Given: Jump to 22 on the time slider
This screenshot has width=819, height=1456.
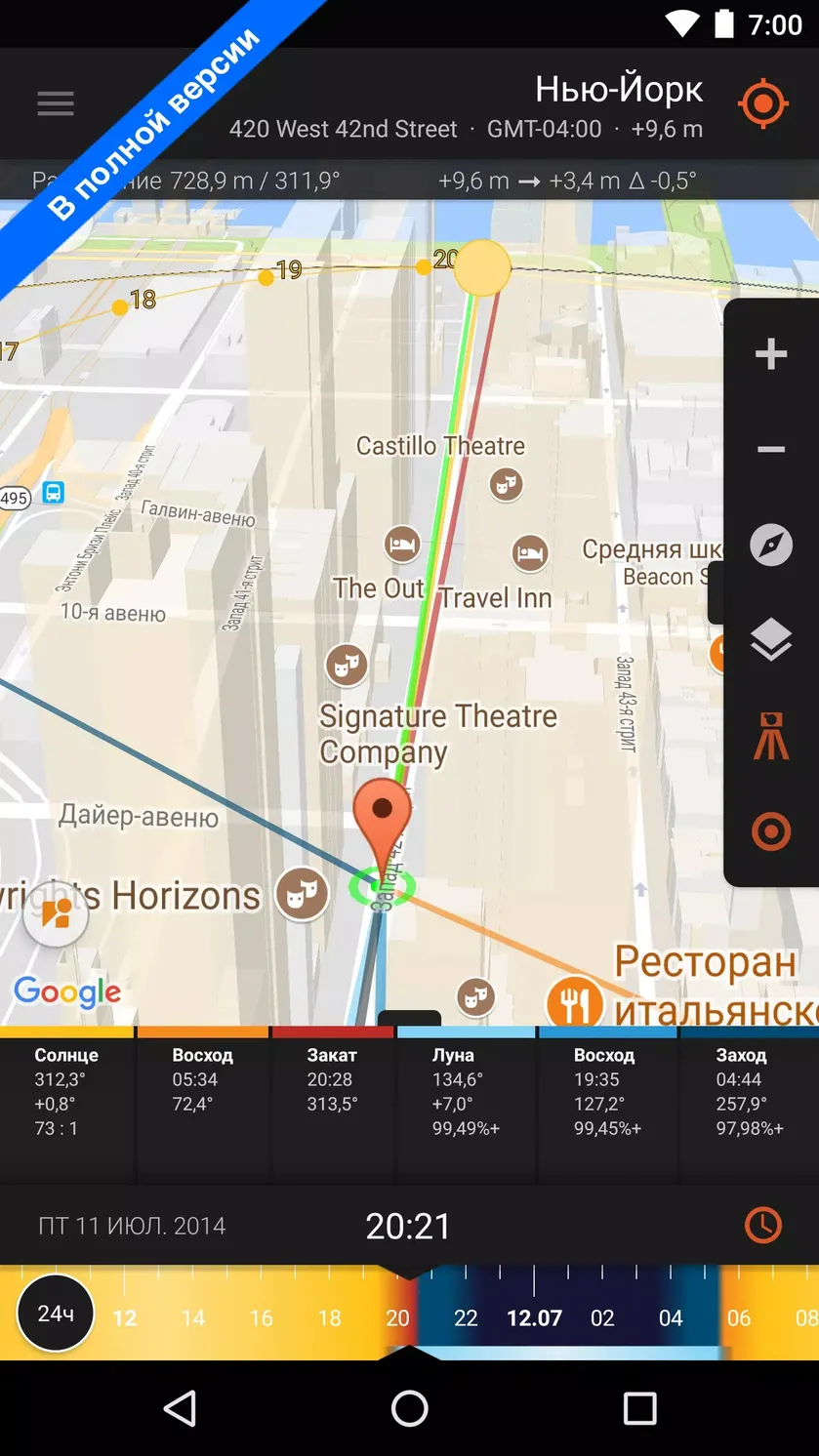Looking at the screenshot, I should (466, 1317).
